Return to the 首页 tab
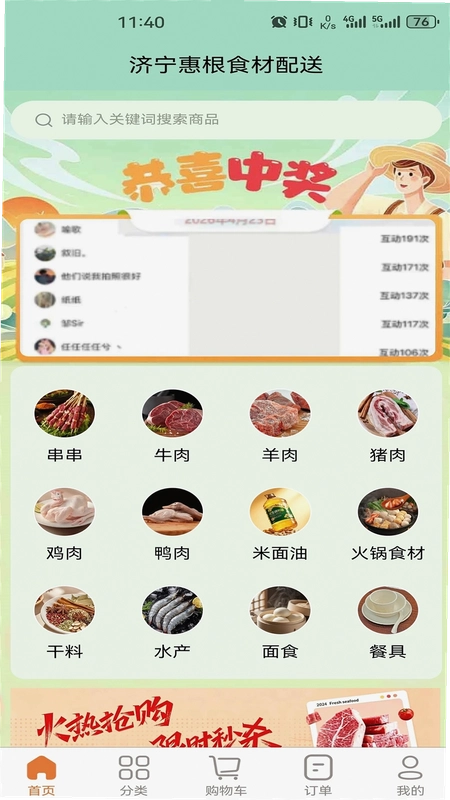The image size is (450, 800). click(x=41, y=776)
